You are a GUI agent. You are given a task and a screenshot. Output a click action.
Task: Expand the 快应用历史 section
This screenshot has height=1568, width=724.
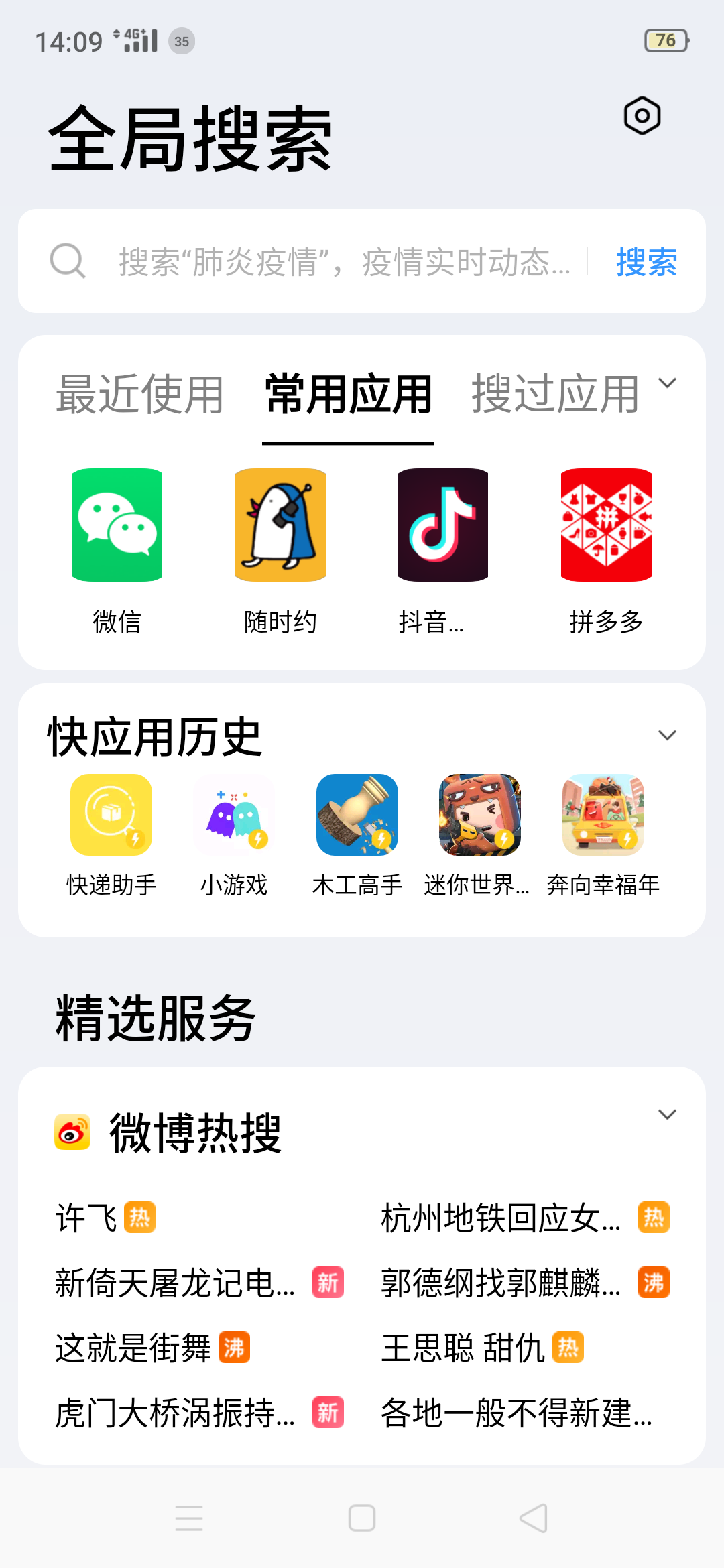(x=667, y=735)
